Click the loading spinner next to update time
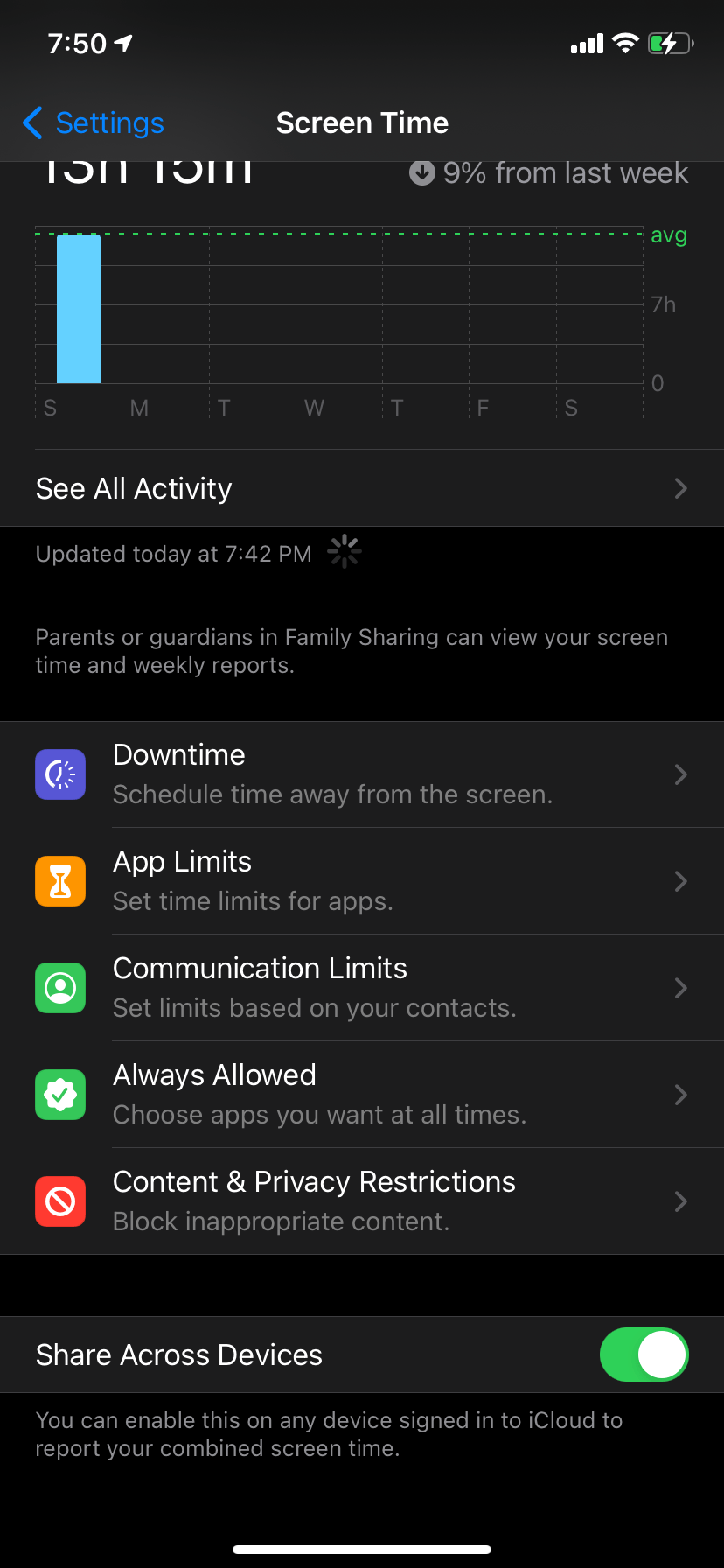 click(344, 551)
